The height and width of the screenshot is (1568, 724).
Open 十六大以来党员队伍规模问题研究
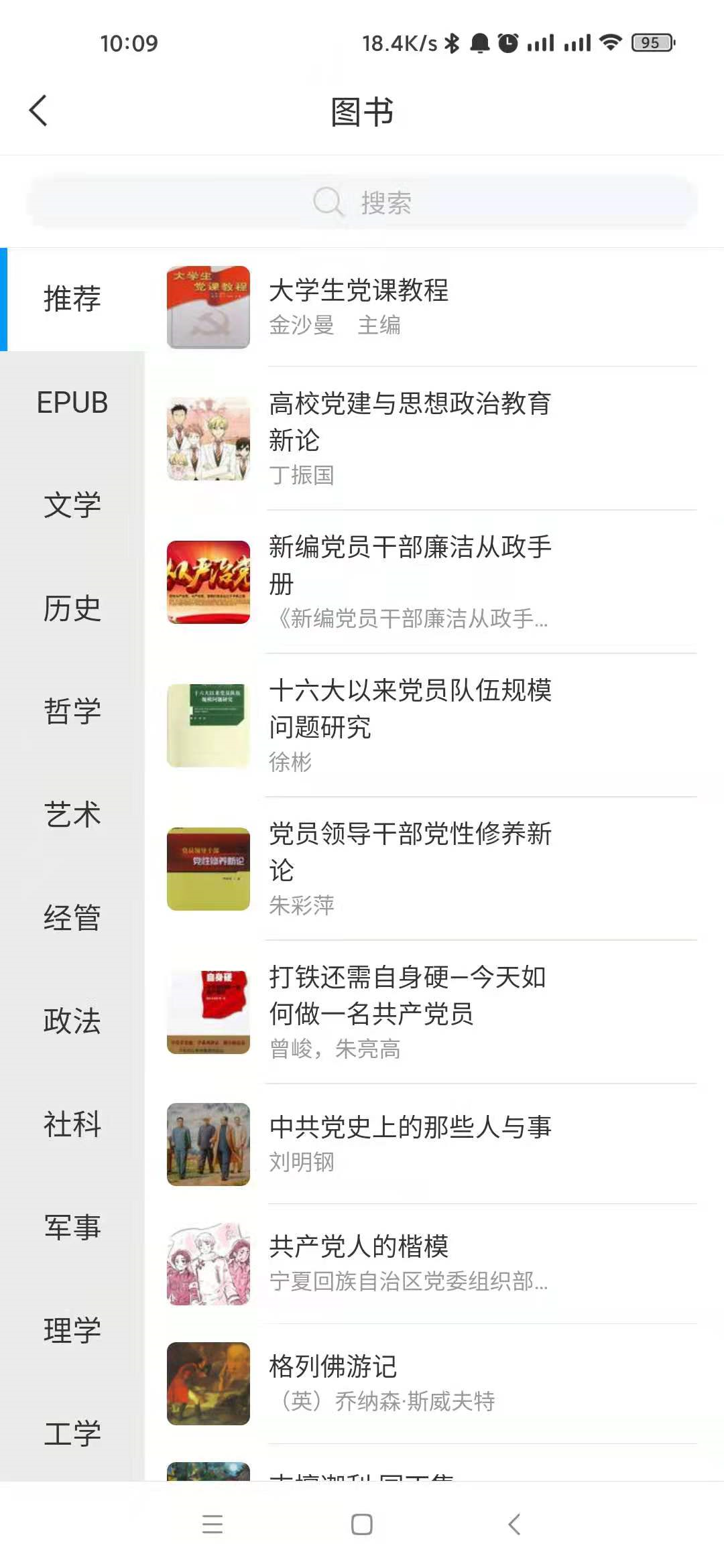tap(409, 709)
